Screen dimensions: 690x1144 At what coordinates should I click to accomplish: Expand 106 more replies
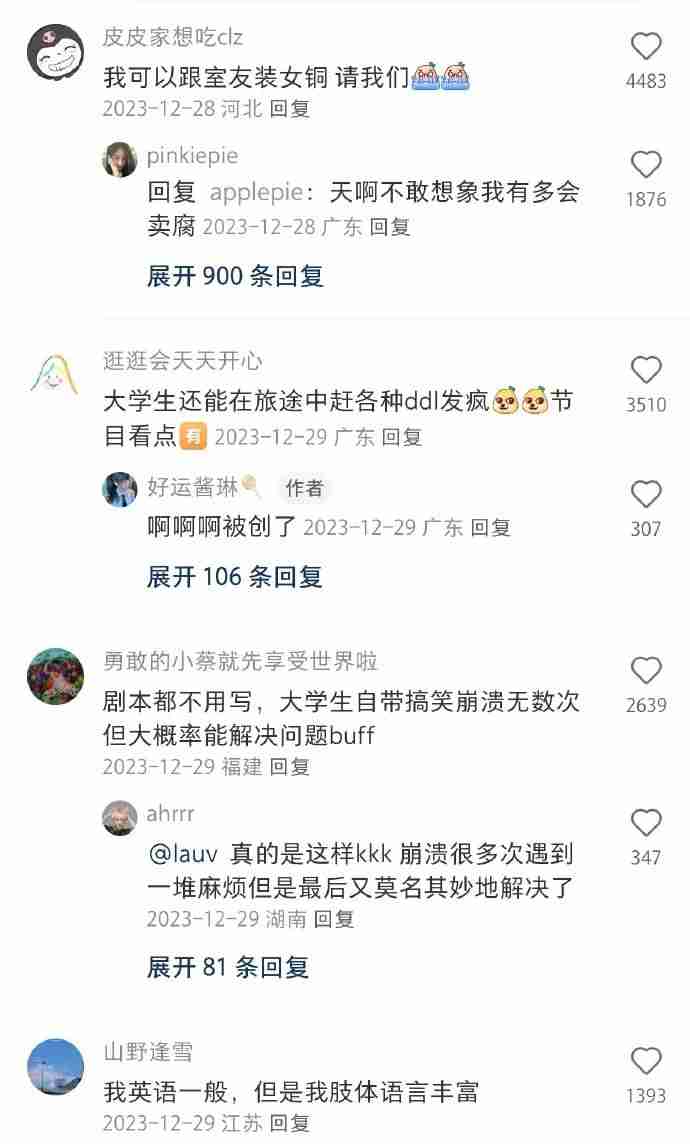coord(235,577)
